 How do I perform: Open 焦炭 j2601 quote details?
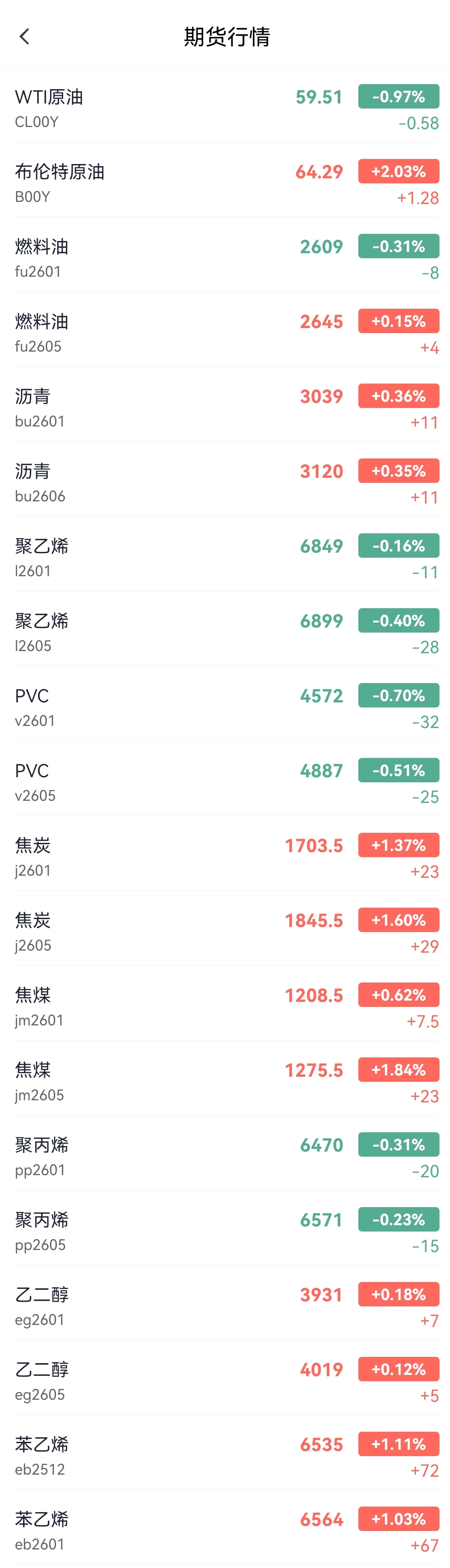coord(225,856)
